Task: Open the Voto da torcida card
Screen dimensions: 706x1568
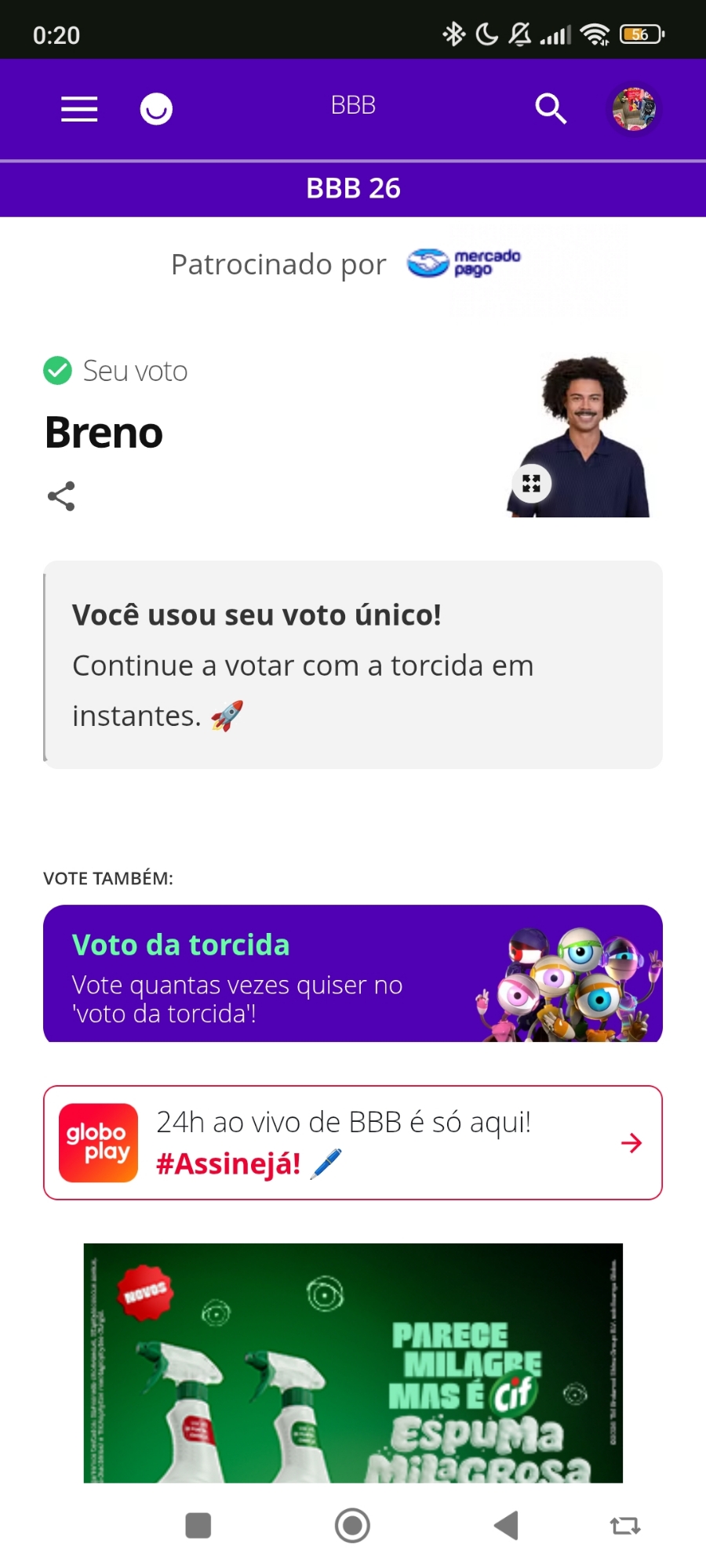Action: (353, 974)
